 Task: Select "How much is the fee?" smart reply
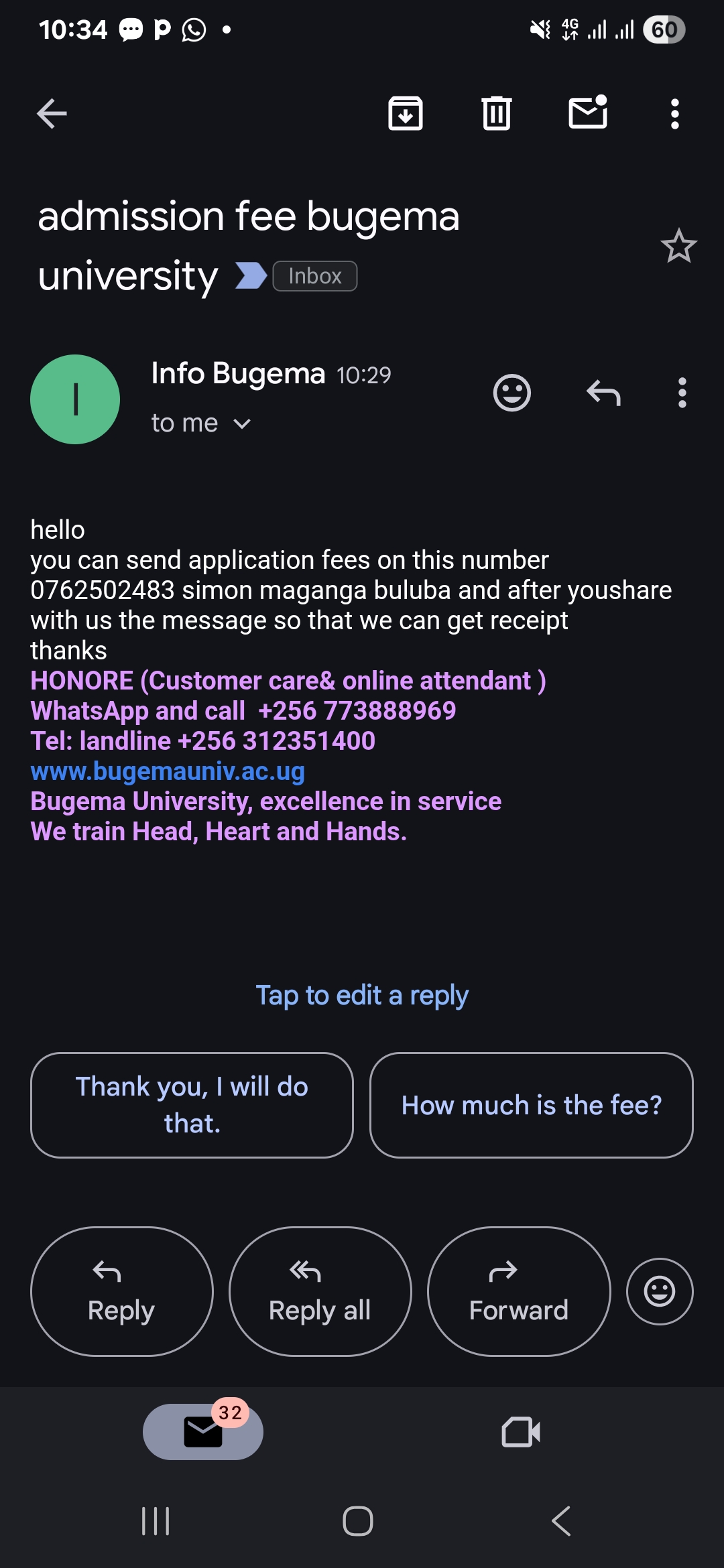tap(532, 1105)
